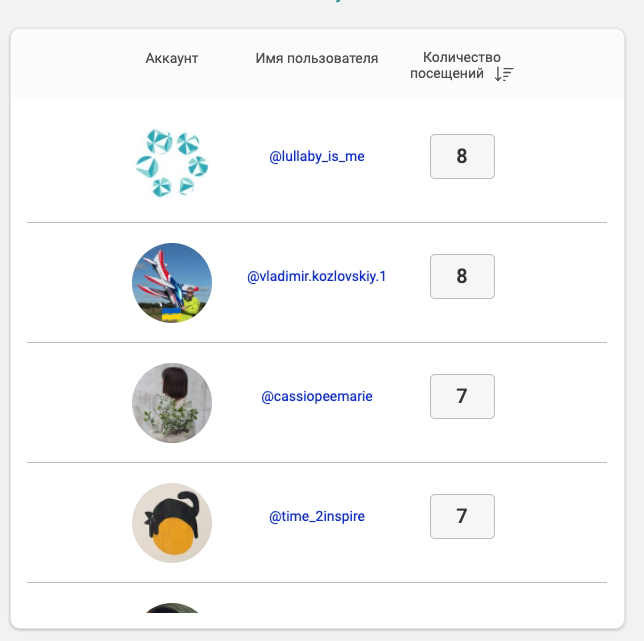This screenshot has width=644, height=641.
Task: Tap the @vladimir.kozlovskiy.1 avatar photo
Action: pos(172,283)
